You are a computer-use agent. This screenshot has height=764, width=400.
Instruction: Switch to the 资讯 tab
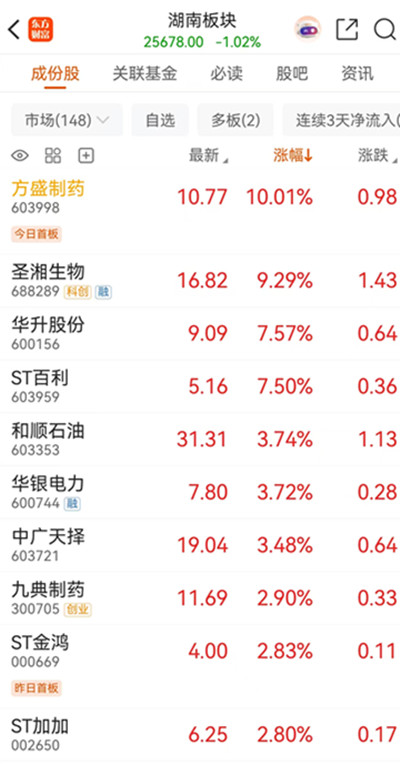(357, 74)
